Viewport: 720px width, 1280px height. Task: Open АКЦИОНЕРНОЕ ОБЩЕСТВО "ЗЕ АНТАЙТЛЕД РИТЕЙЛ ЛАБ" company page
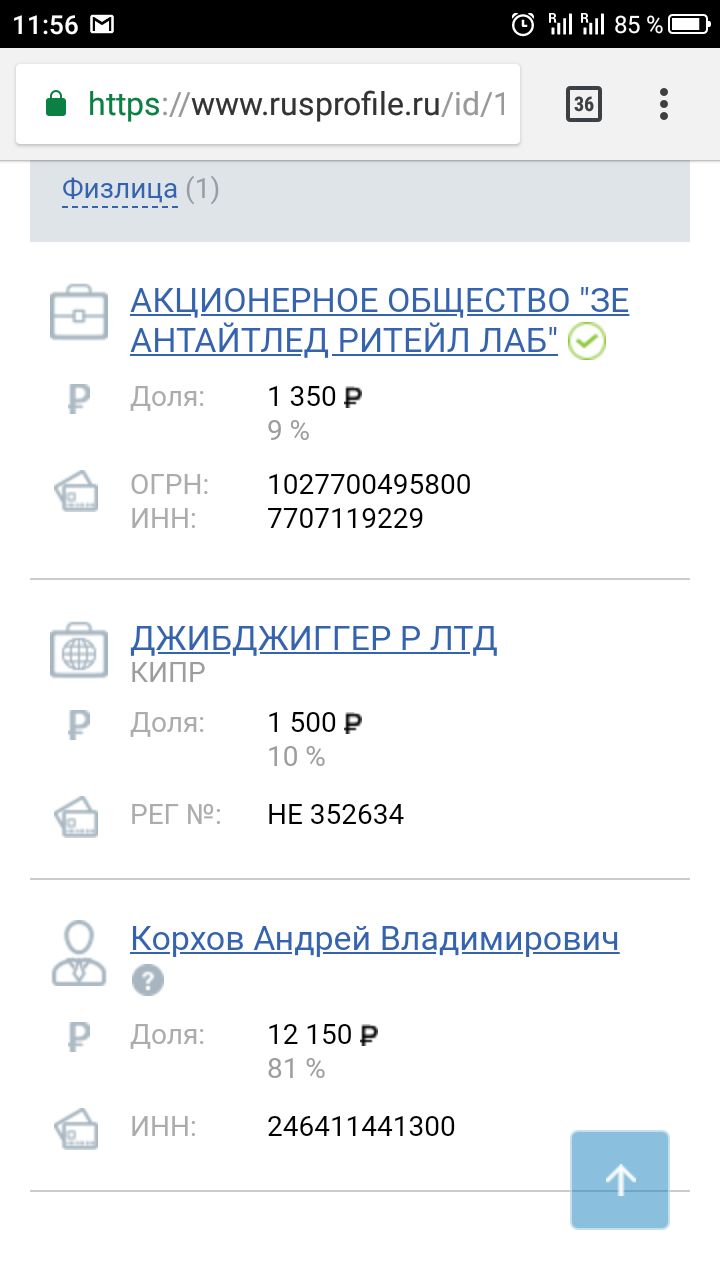pyautogui.click(x=378, y=320)
